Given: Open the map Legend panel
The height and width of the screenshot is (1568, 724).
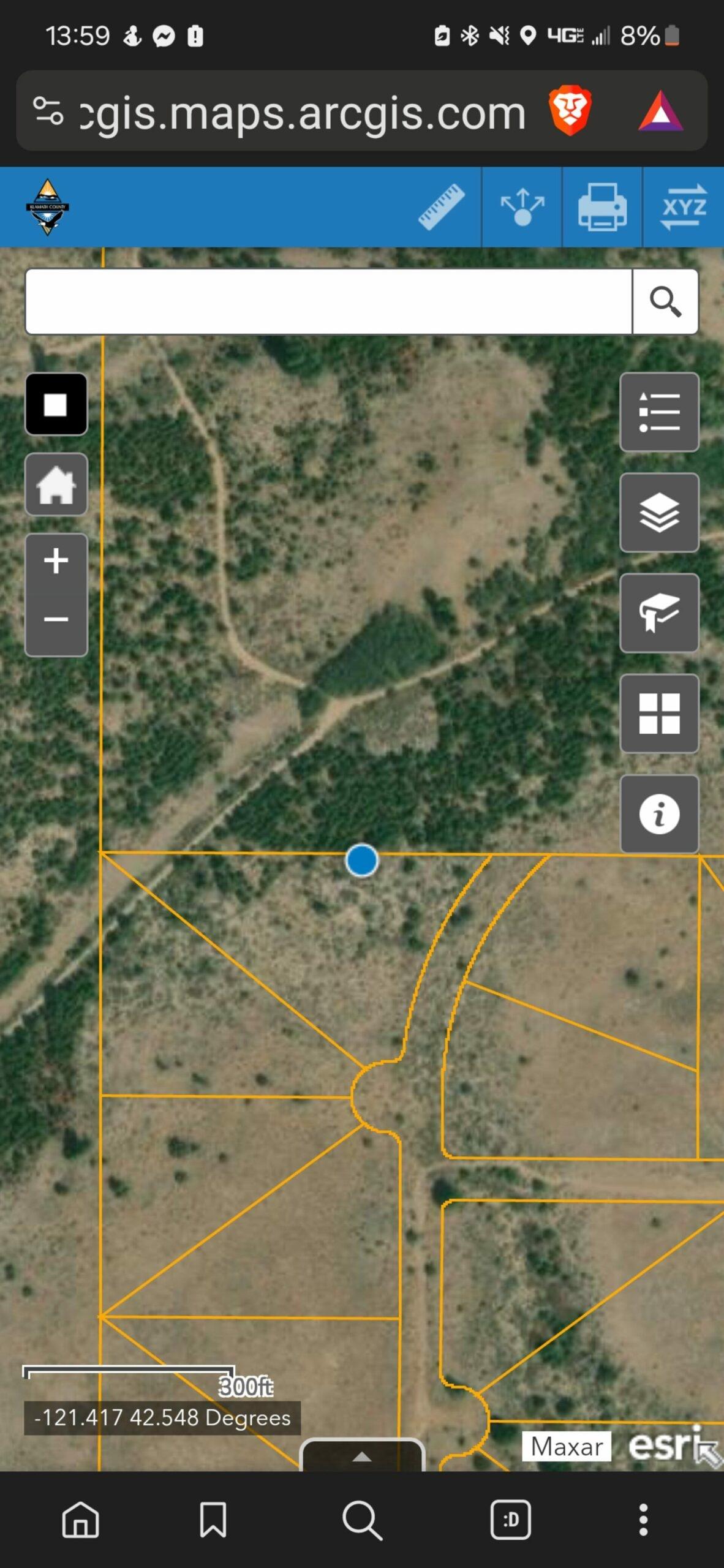Looking at the screenshot, I should (x=659, y=413).
